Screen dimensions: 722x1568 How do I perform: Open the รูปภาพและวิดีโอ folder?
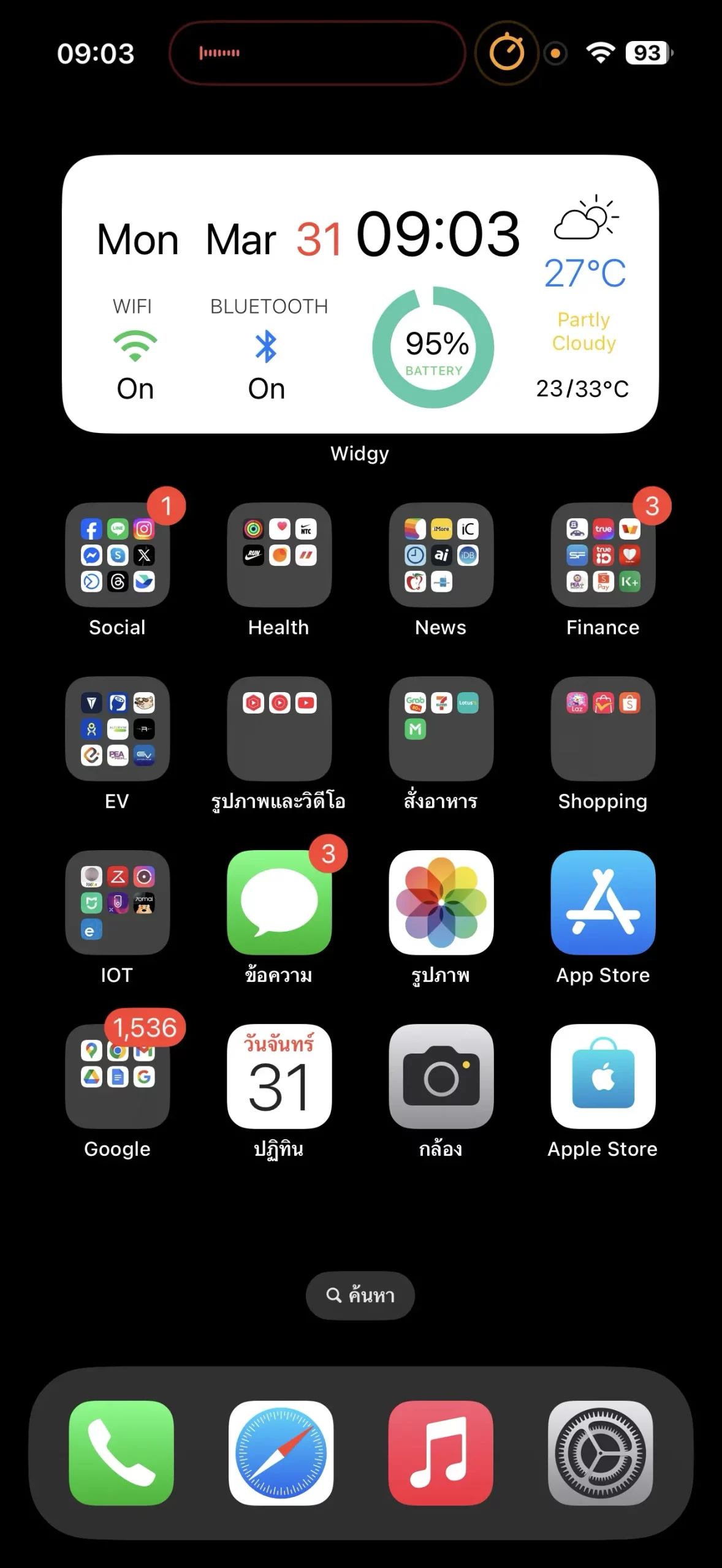click(x=279, y=729)
